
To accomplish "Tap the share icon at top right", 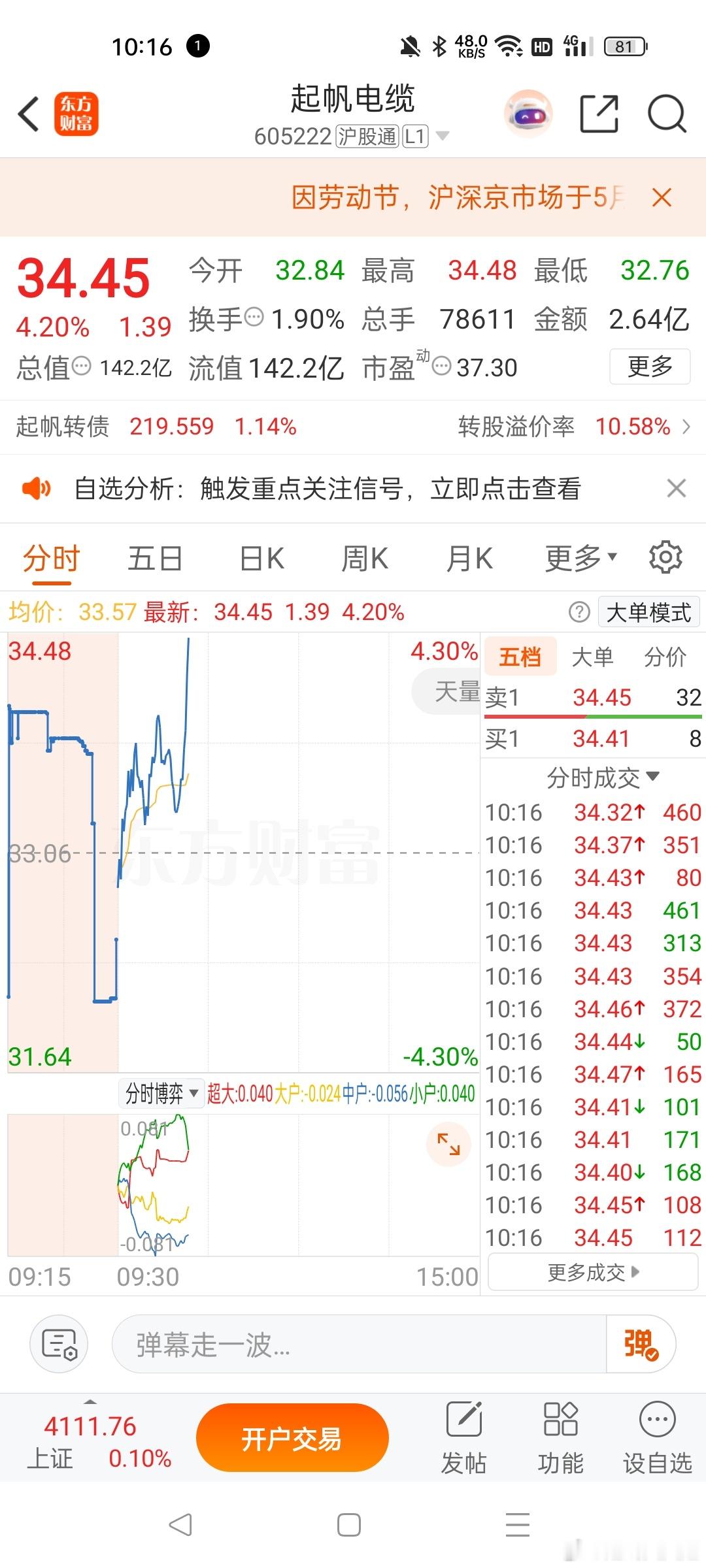I will pyautogui.click(x=600, y=114).
